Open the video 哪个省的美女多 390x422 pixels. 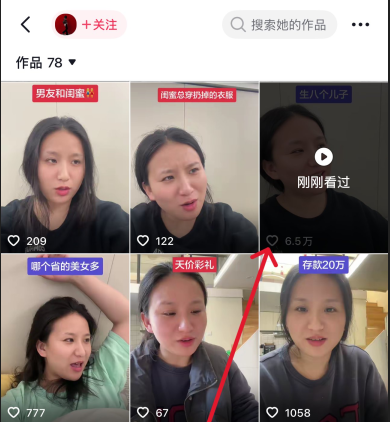65,338
